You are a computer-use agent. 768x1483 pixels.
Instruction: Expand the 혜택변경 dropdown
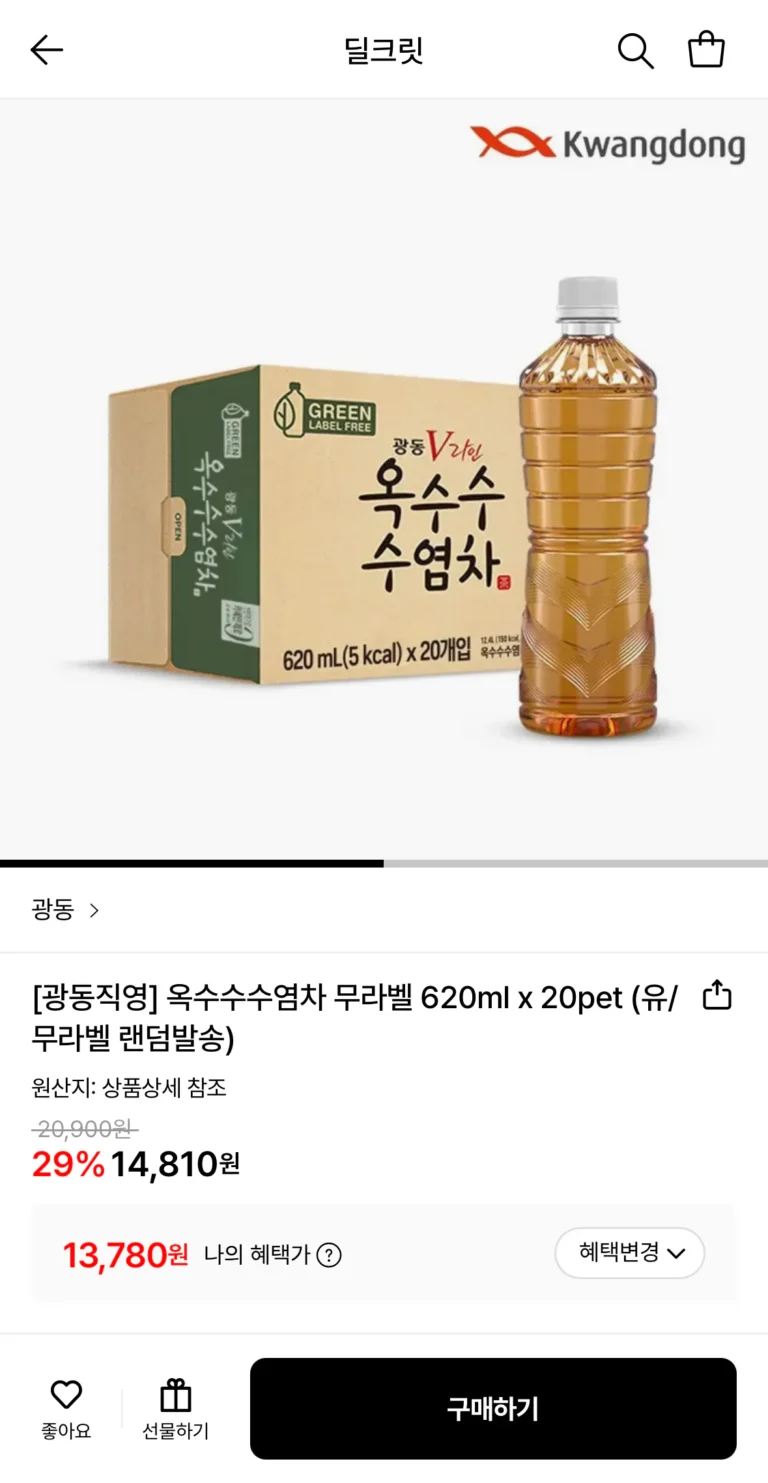click(x=630, y=1253)
